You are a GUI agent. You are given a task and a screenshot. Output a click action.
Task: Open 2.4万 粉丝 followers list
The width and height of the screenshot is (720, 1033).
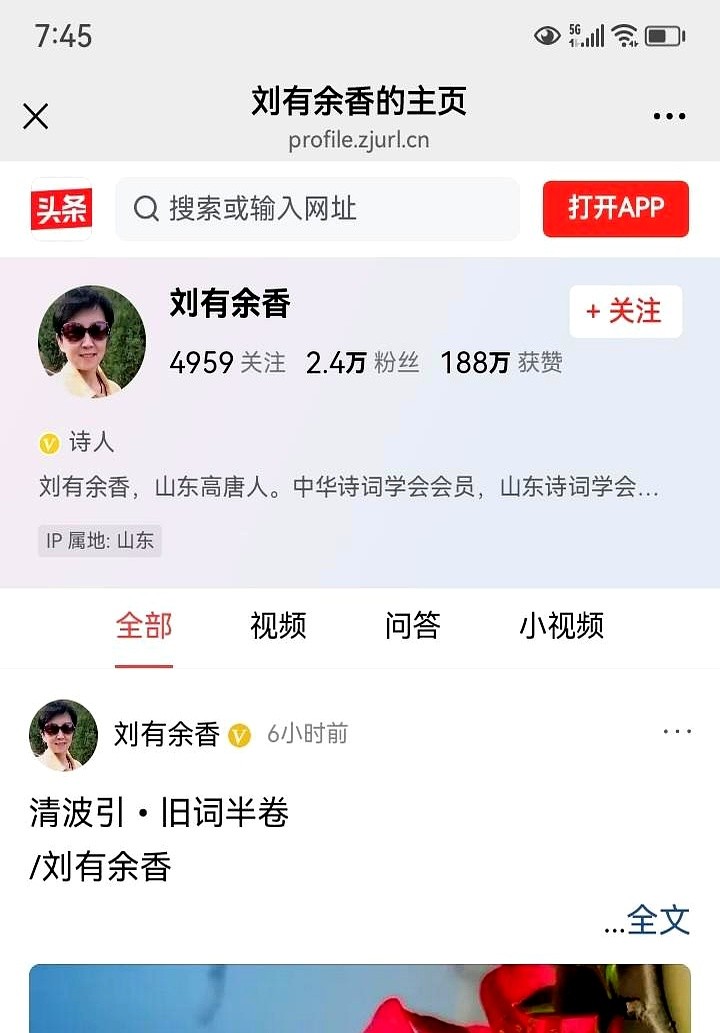pyautogui.click(x=362, y=362)
